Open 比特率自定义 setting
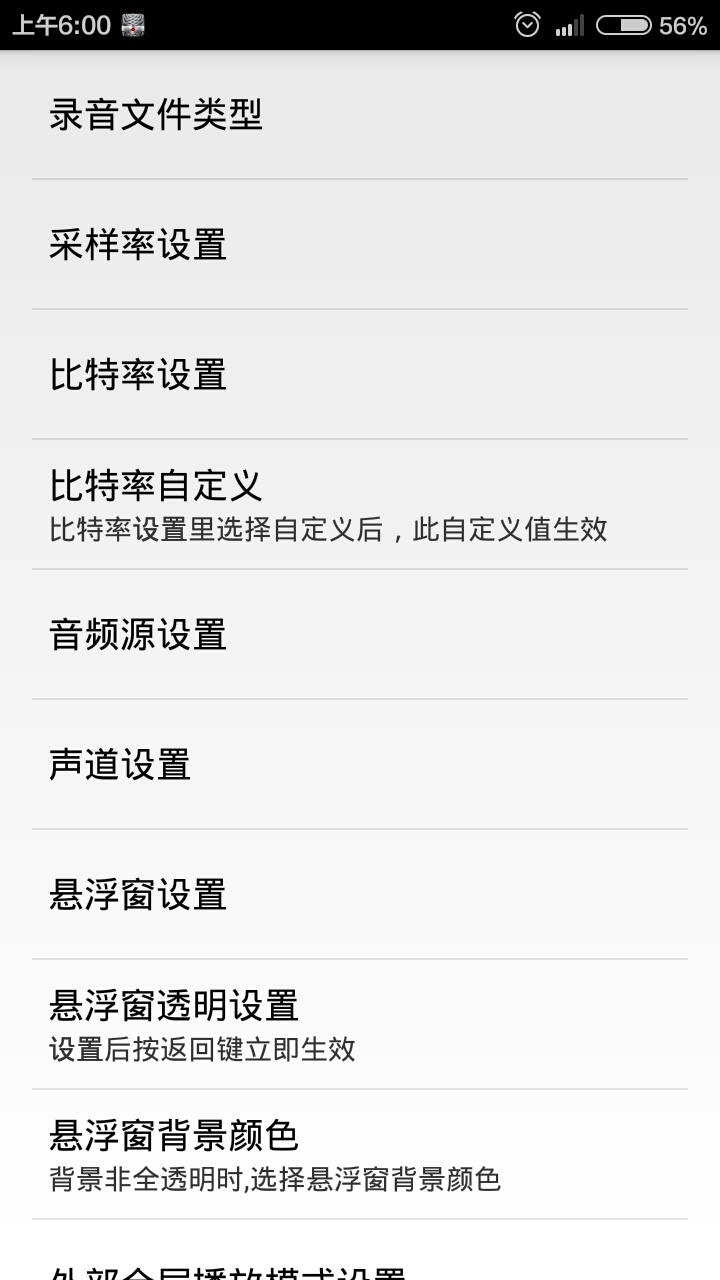Screen dimensions: 720x1280 pos(360,505)
